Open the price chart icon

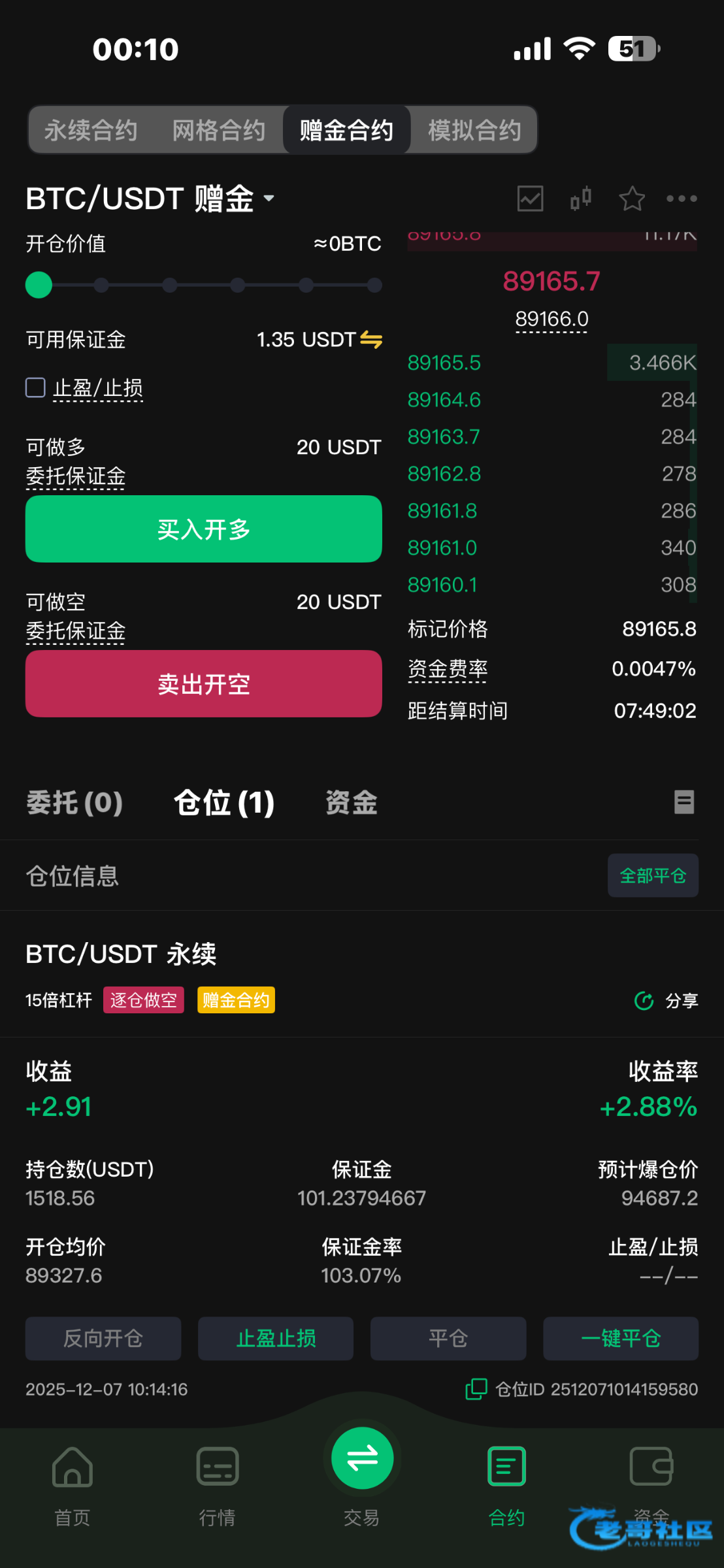(530, 199)
